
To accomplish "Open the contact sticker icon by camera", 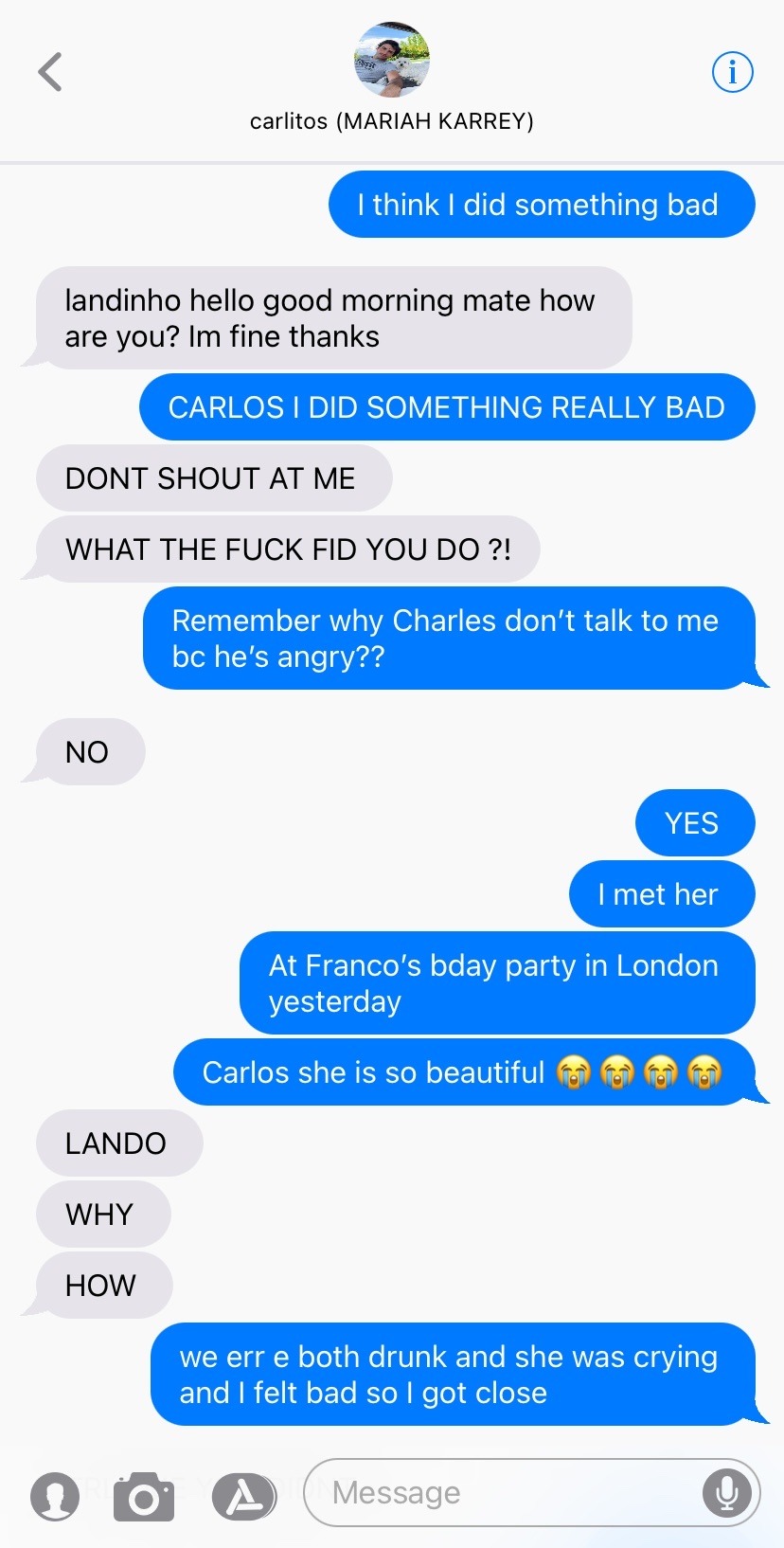I will (55, 1496).
